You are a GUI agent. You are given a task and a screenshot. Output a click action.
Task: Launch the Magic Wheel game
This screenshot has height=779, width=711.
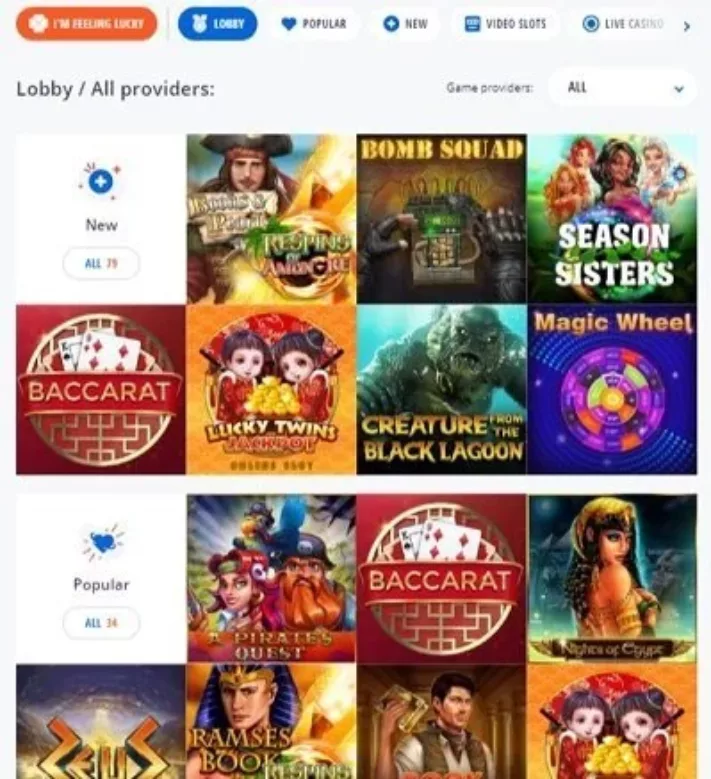tap(612, 389)
